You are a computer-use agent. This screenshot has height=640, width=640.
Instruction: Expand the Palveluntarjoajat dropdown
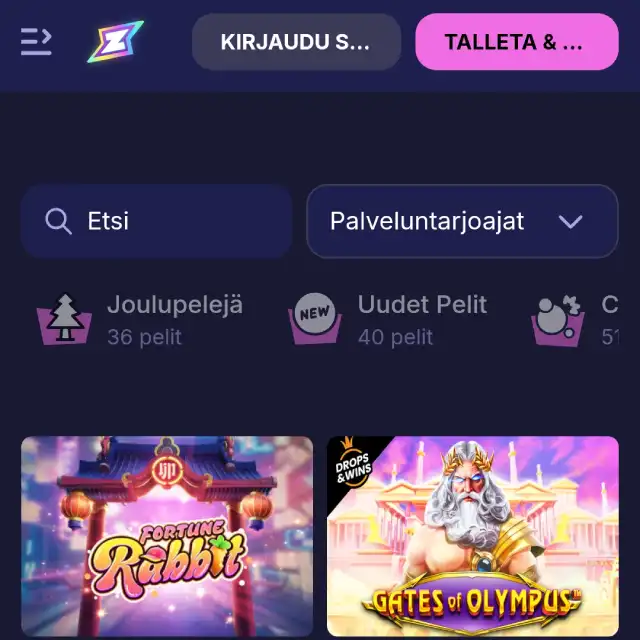point(462,221)
